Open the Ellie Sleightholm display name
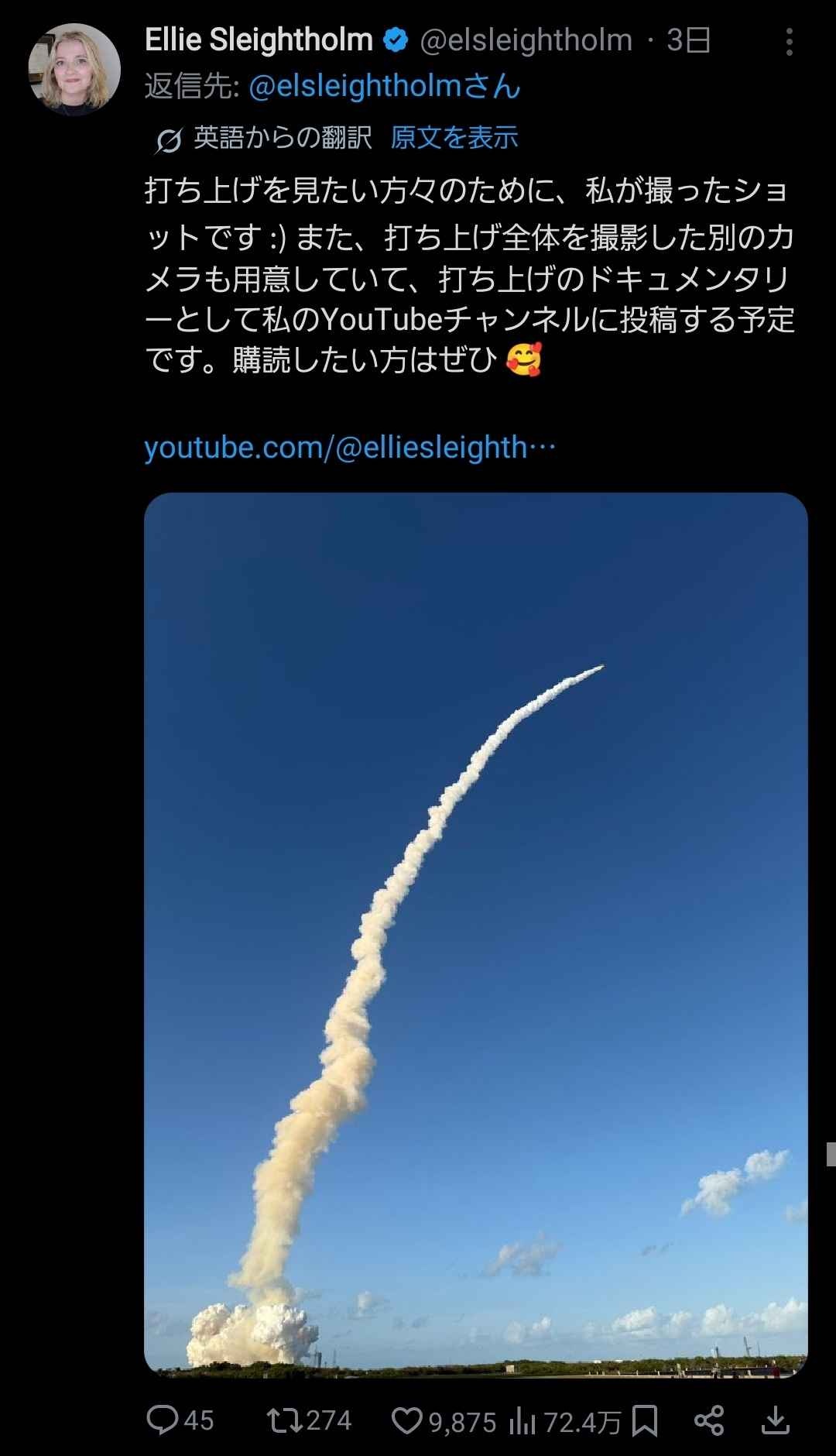 pyautogui.click(x=259, y=40)
